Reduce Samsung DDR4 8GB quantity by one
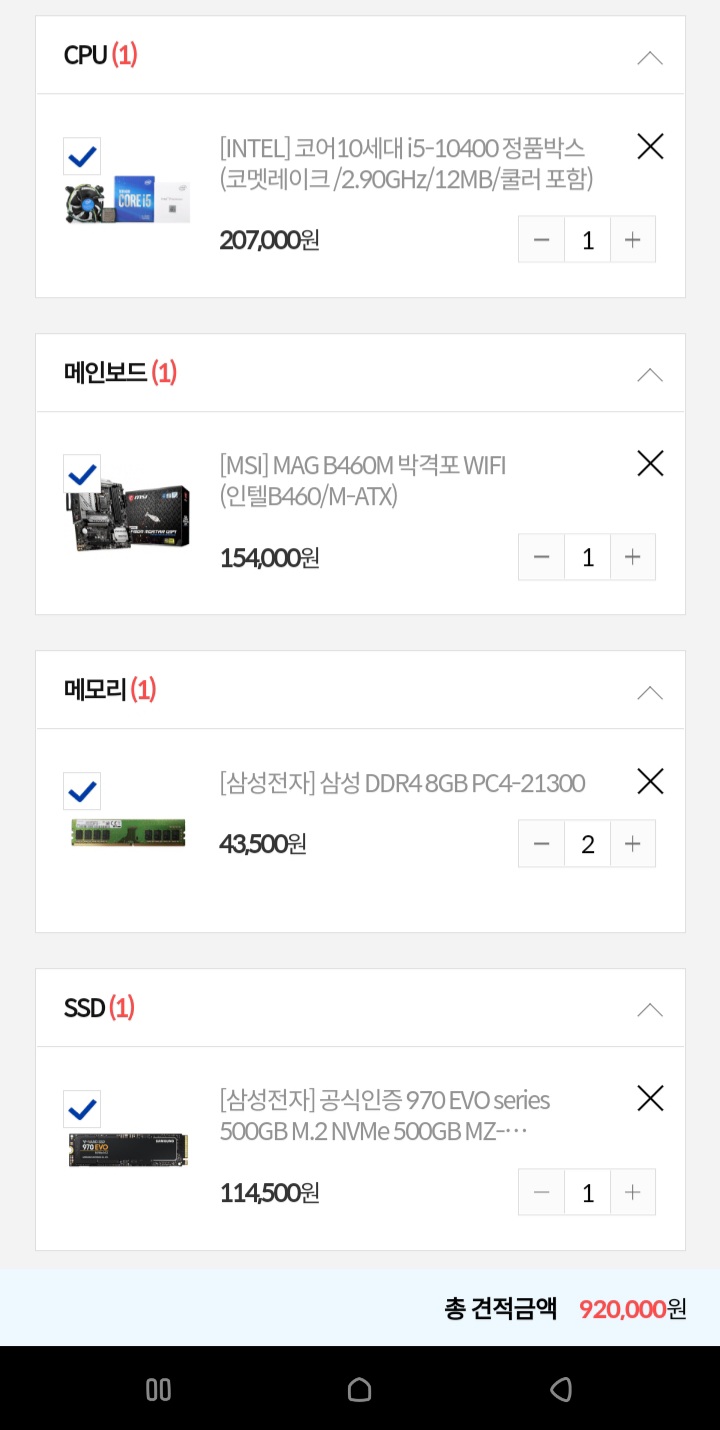 pos(542,844)
